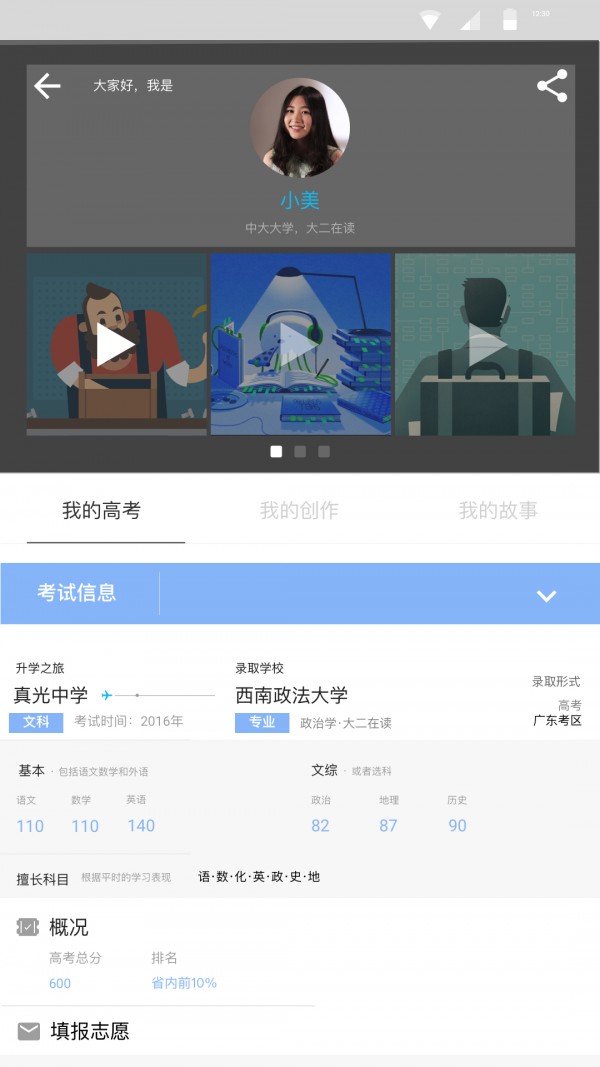Switch to the 我的高考 tab
600x1067 pixels.
(x=101, y=510)
